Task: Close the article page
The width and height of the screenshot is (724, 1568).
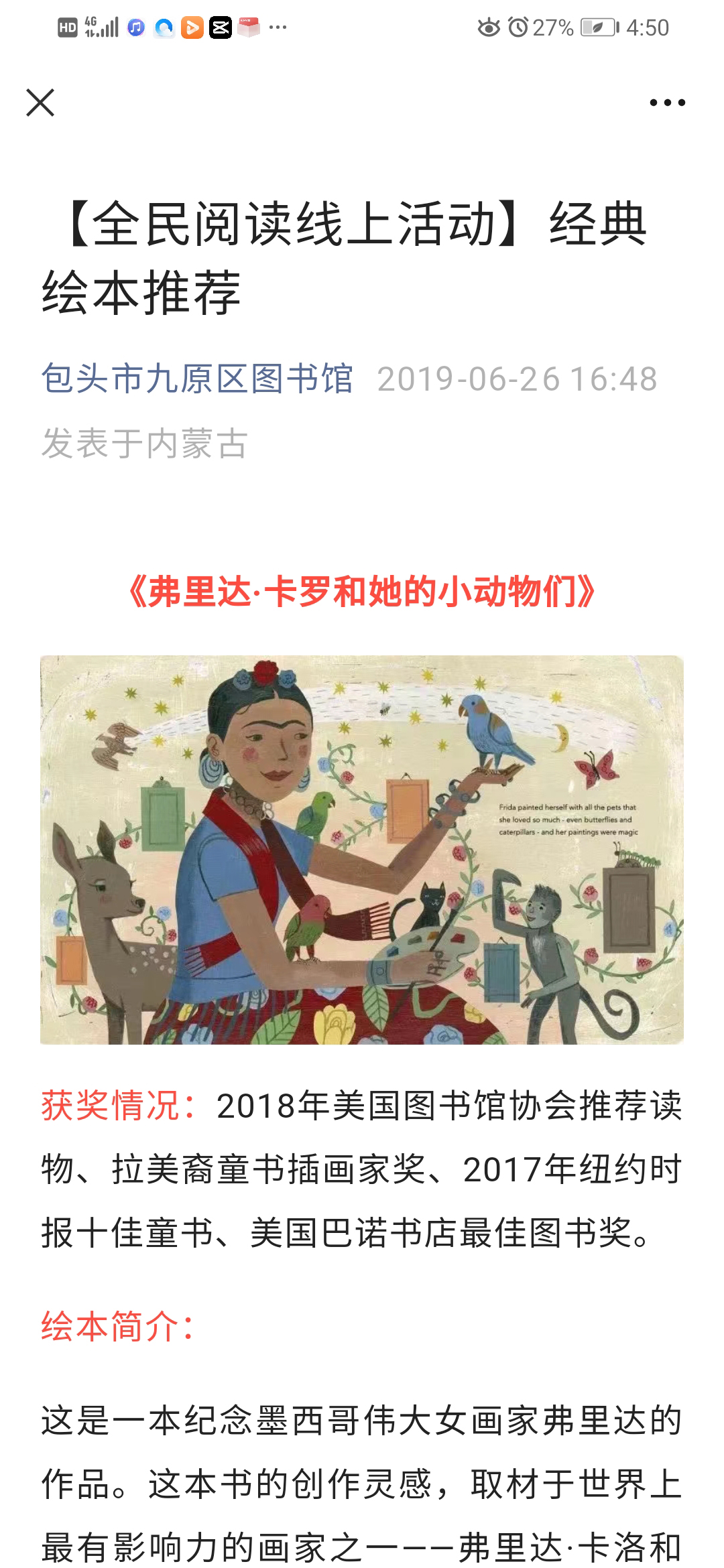Action: (x=40, y=103)
